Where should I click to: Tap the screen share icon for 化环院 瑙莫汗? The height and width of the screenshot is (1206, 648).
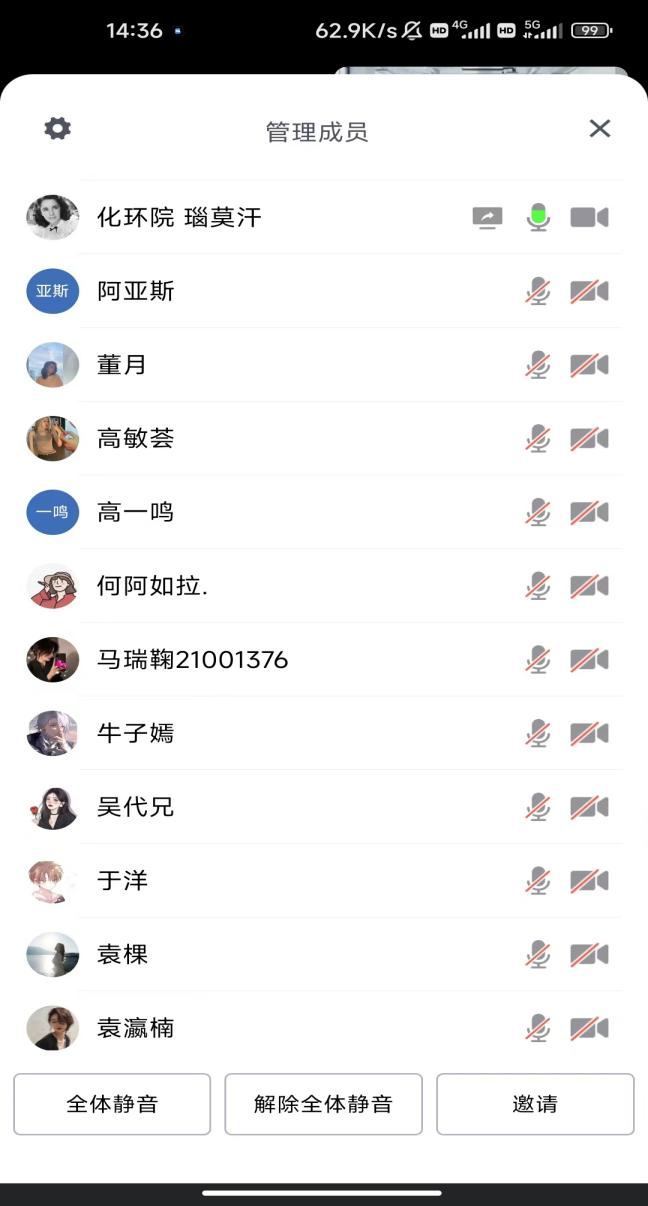pyautogui.click(x=487, y=217)
